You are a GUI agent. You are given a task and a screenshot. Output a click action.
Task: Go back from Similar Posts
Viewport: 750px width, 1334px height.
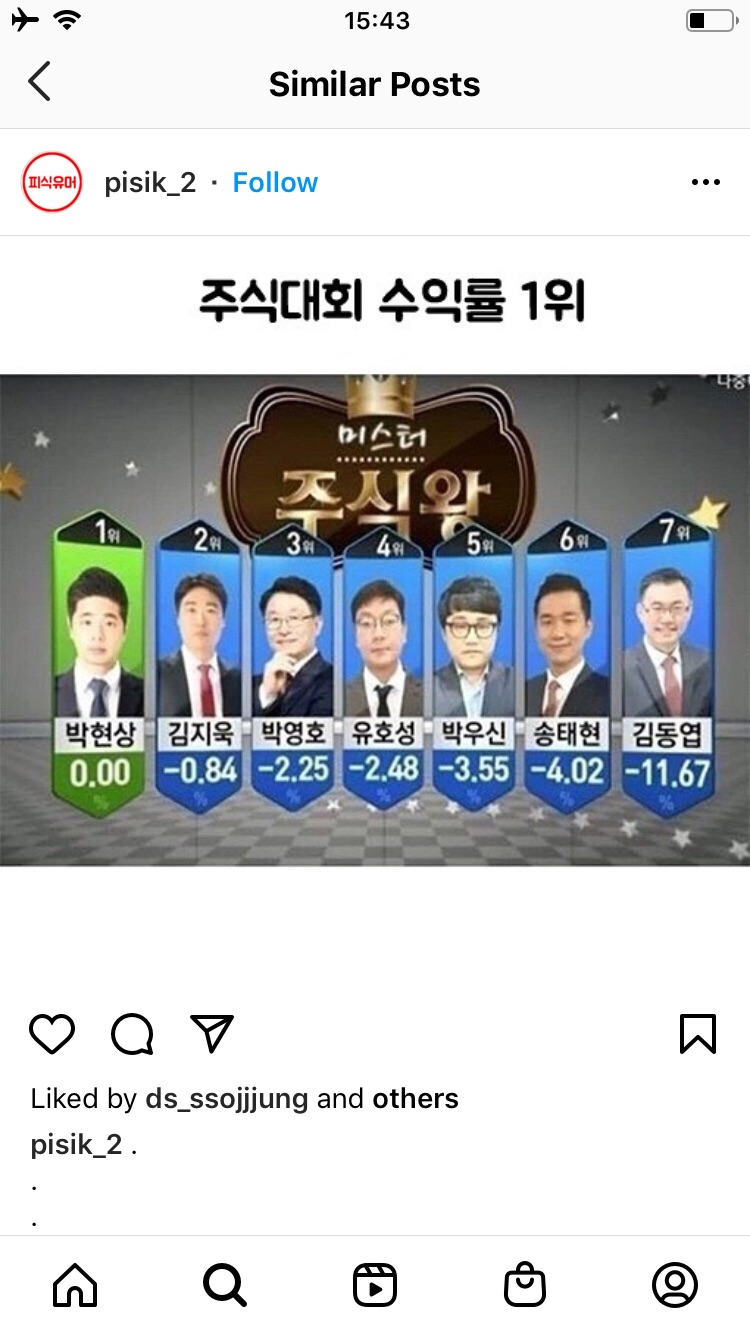(x=40, y=82)
